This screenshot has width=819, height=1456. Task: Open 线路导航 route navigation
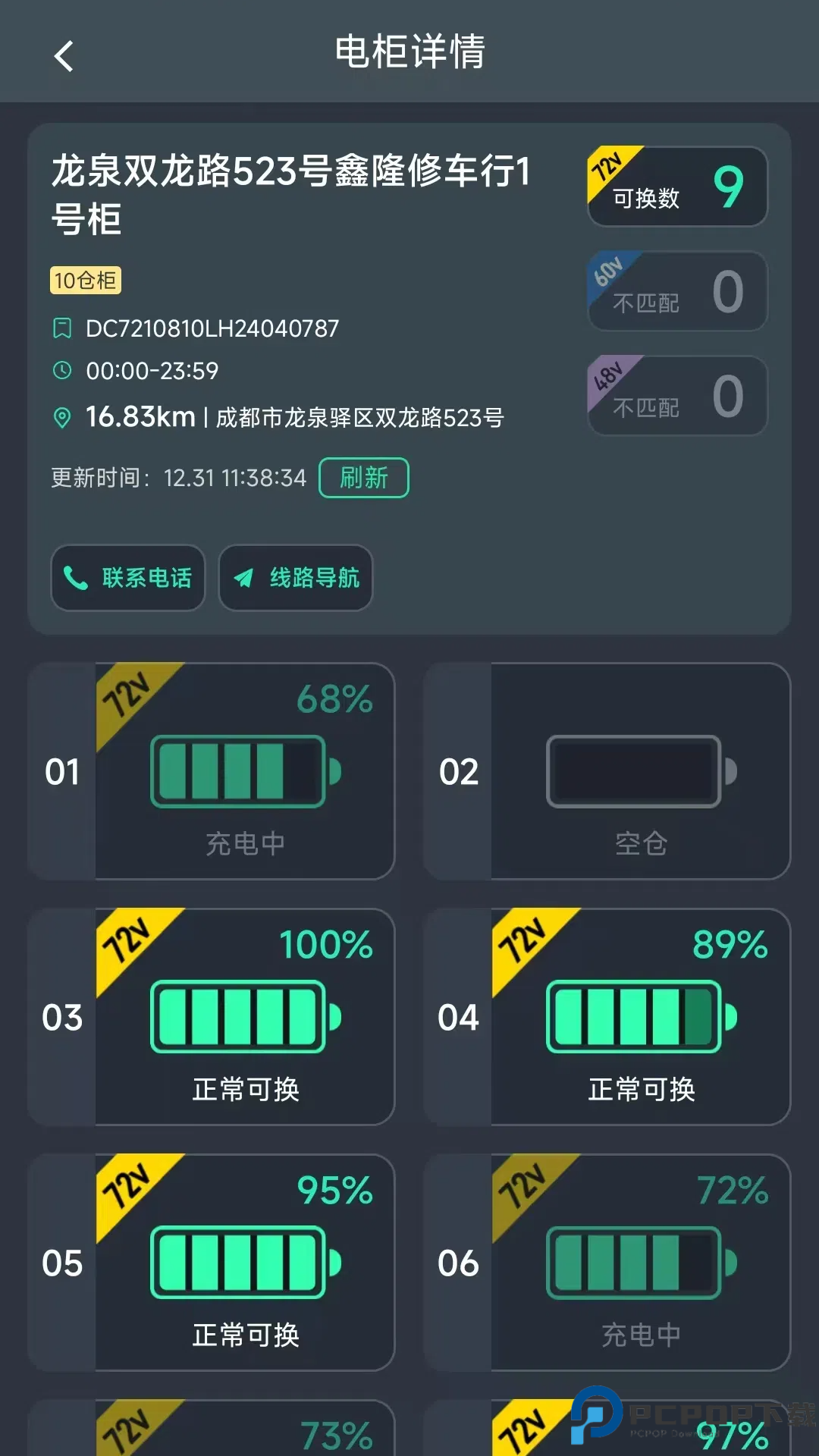pyautogui.click(x=295, y=578)
